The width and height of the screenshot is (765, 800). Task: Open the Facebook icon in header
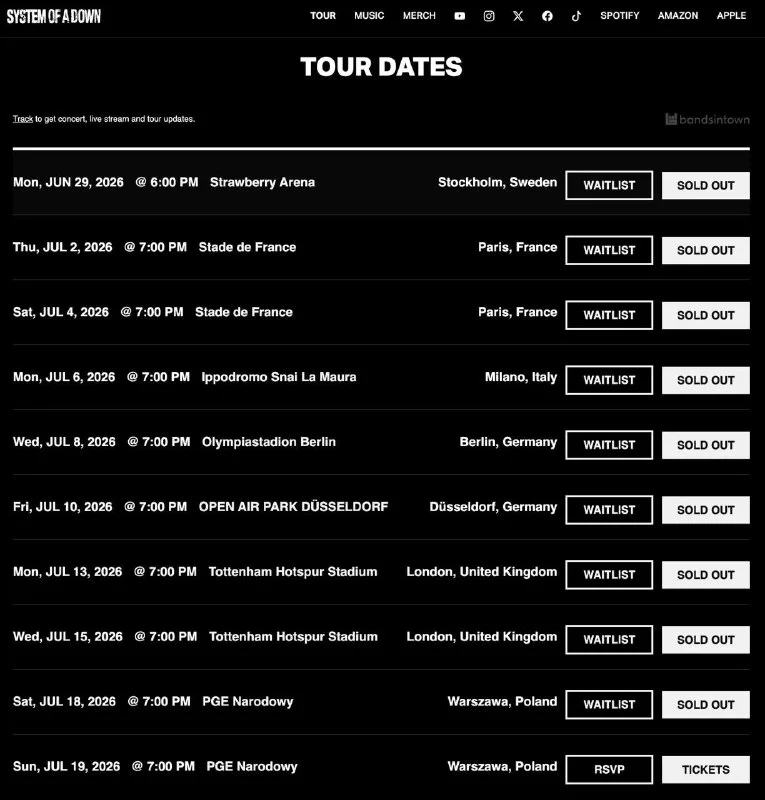547,16
